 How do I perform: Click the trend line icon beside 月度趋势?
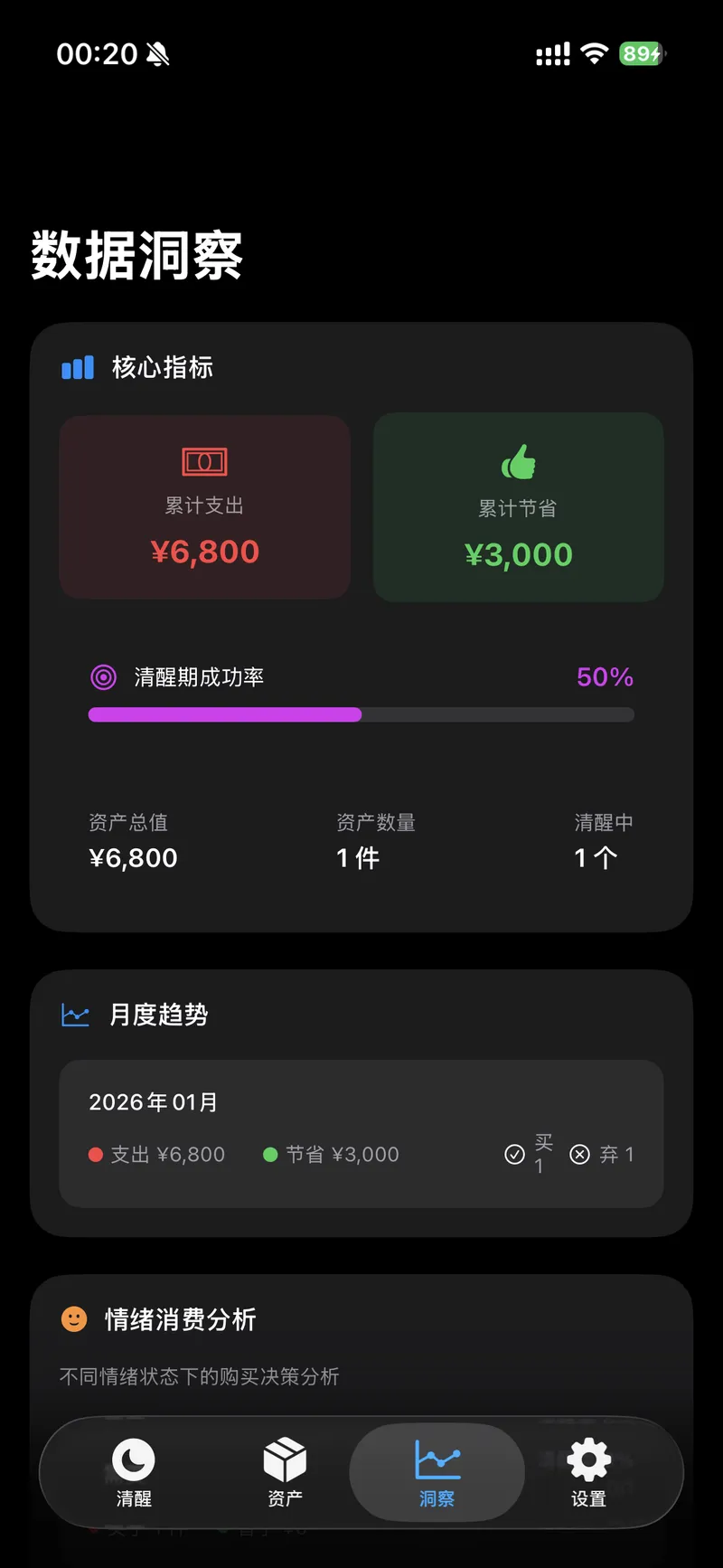75,1014
